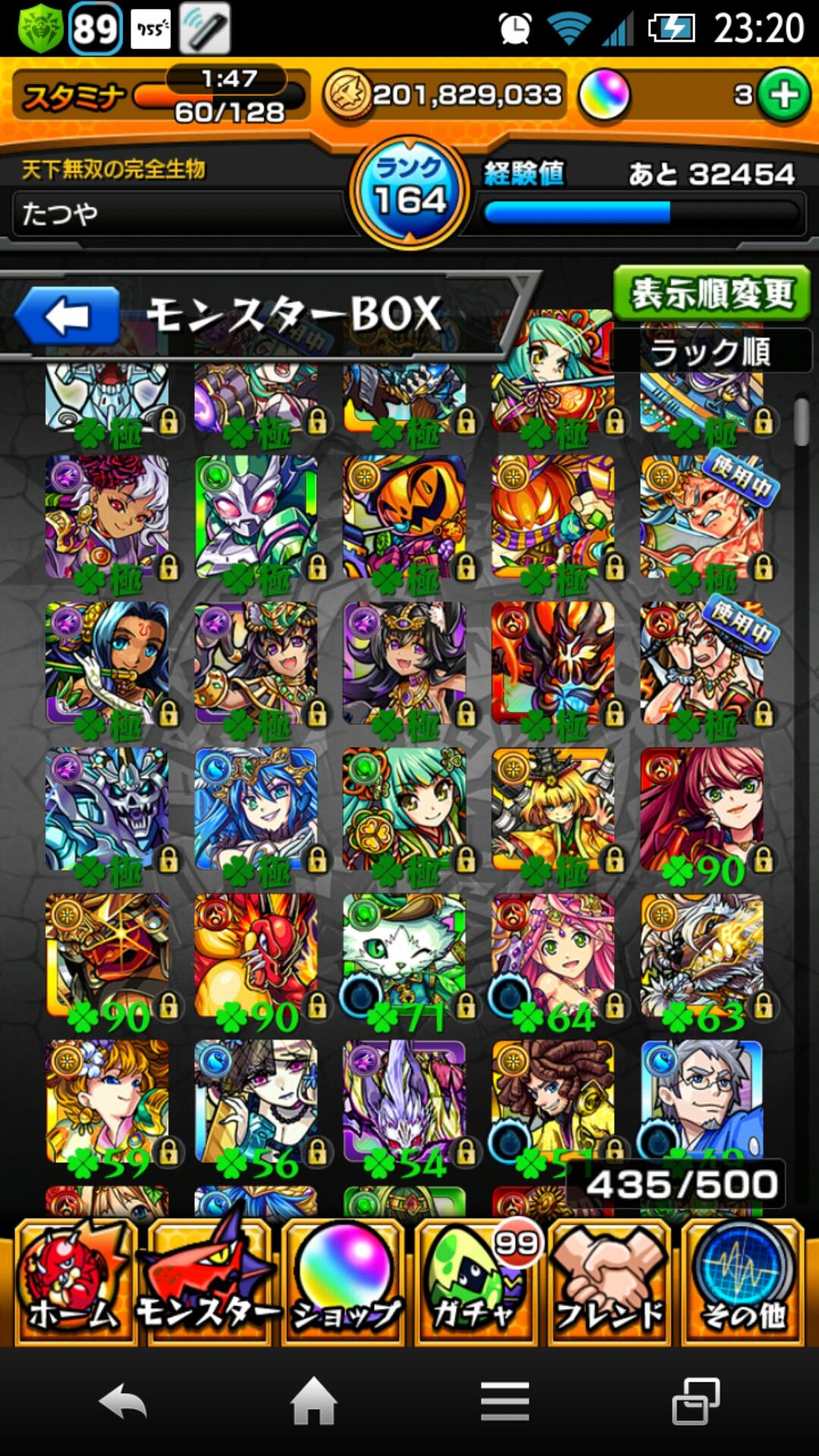Tap 表示順変更 to change sort order

tap(711, 293)
